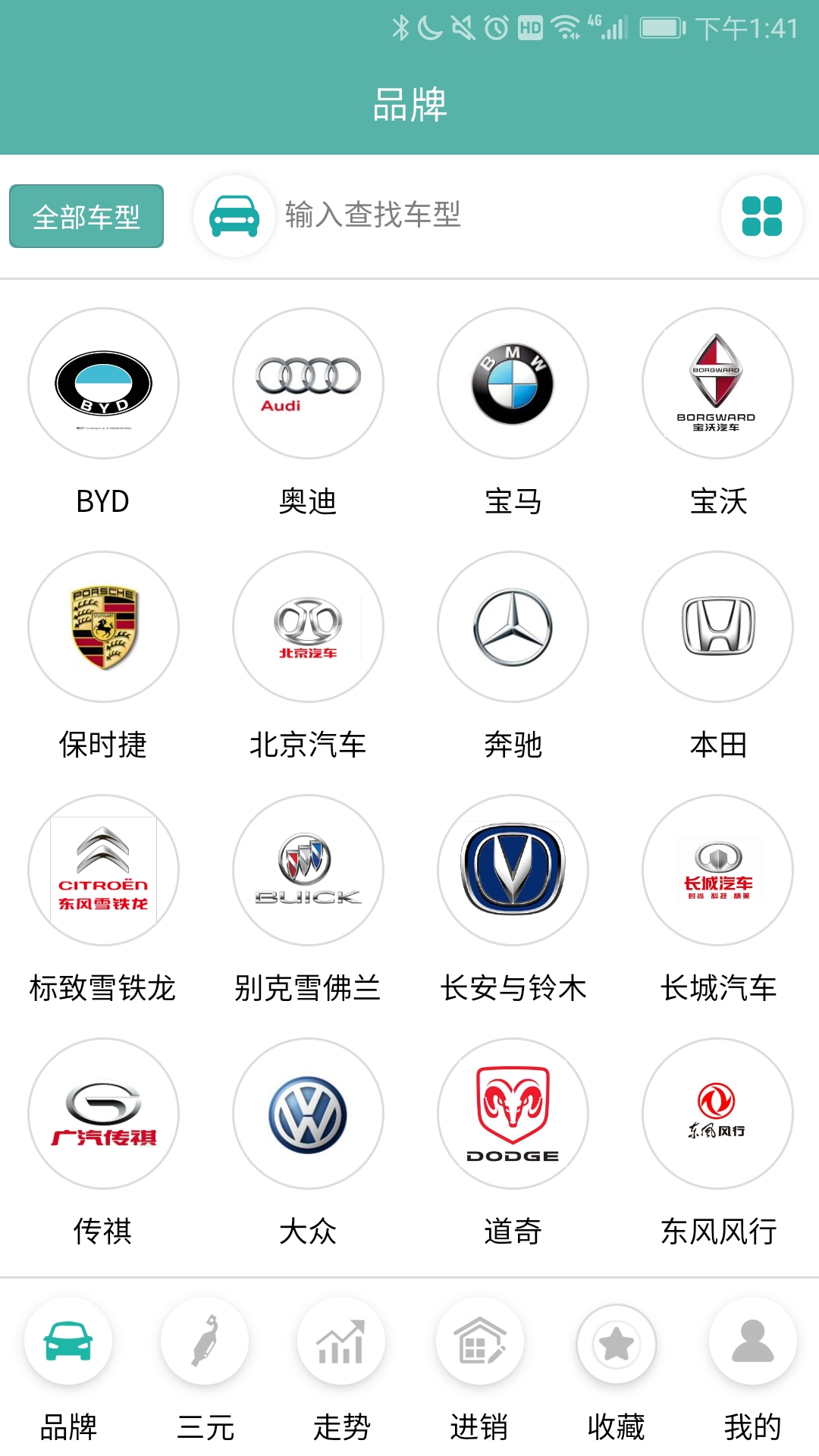Image resolution: width=819 pixels, height=1456 pixels.
Task: Select the 保时捷 Porsche crest
Action: tap(102, 627)
